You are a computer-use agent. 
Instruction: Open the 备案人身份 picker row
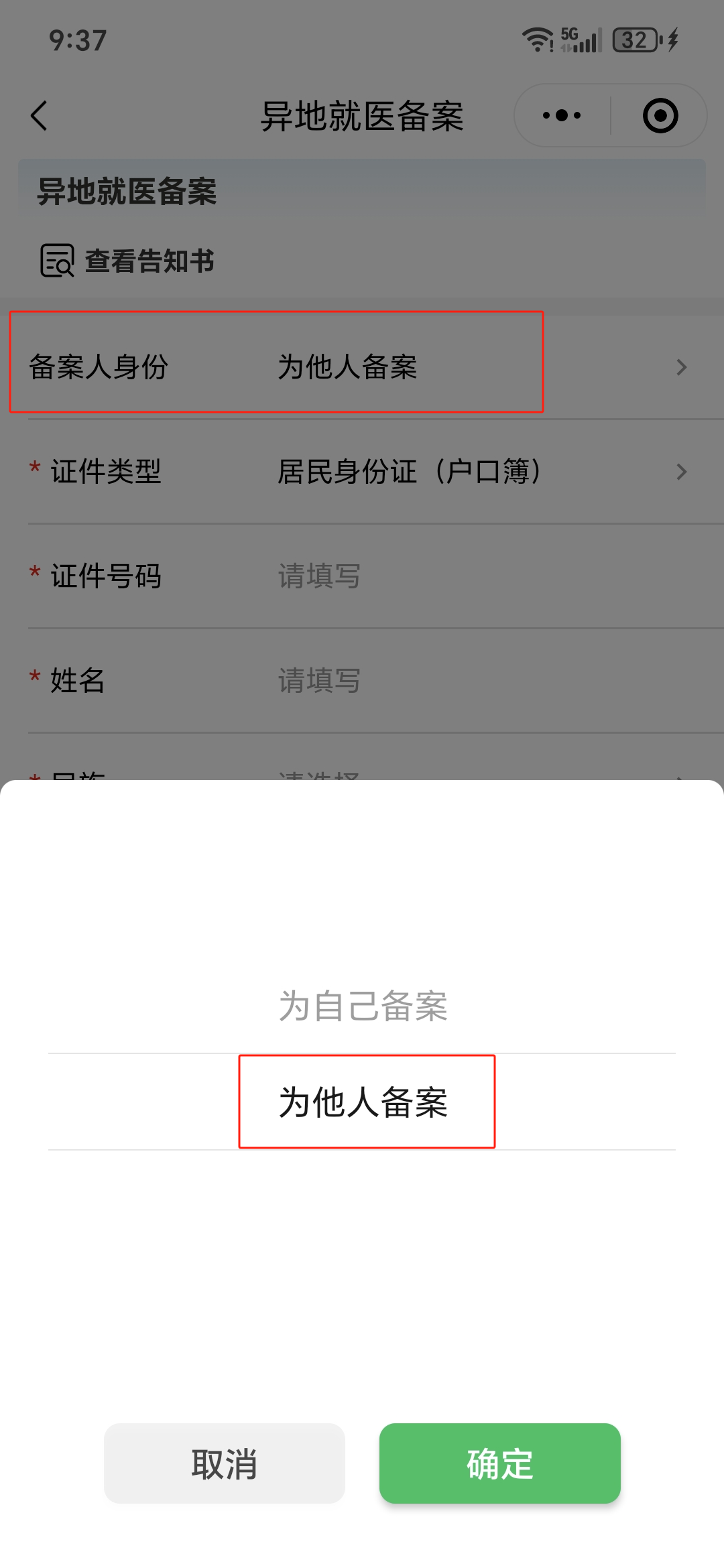[362, 367]
